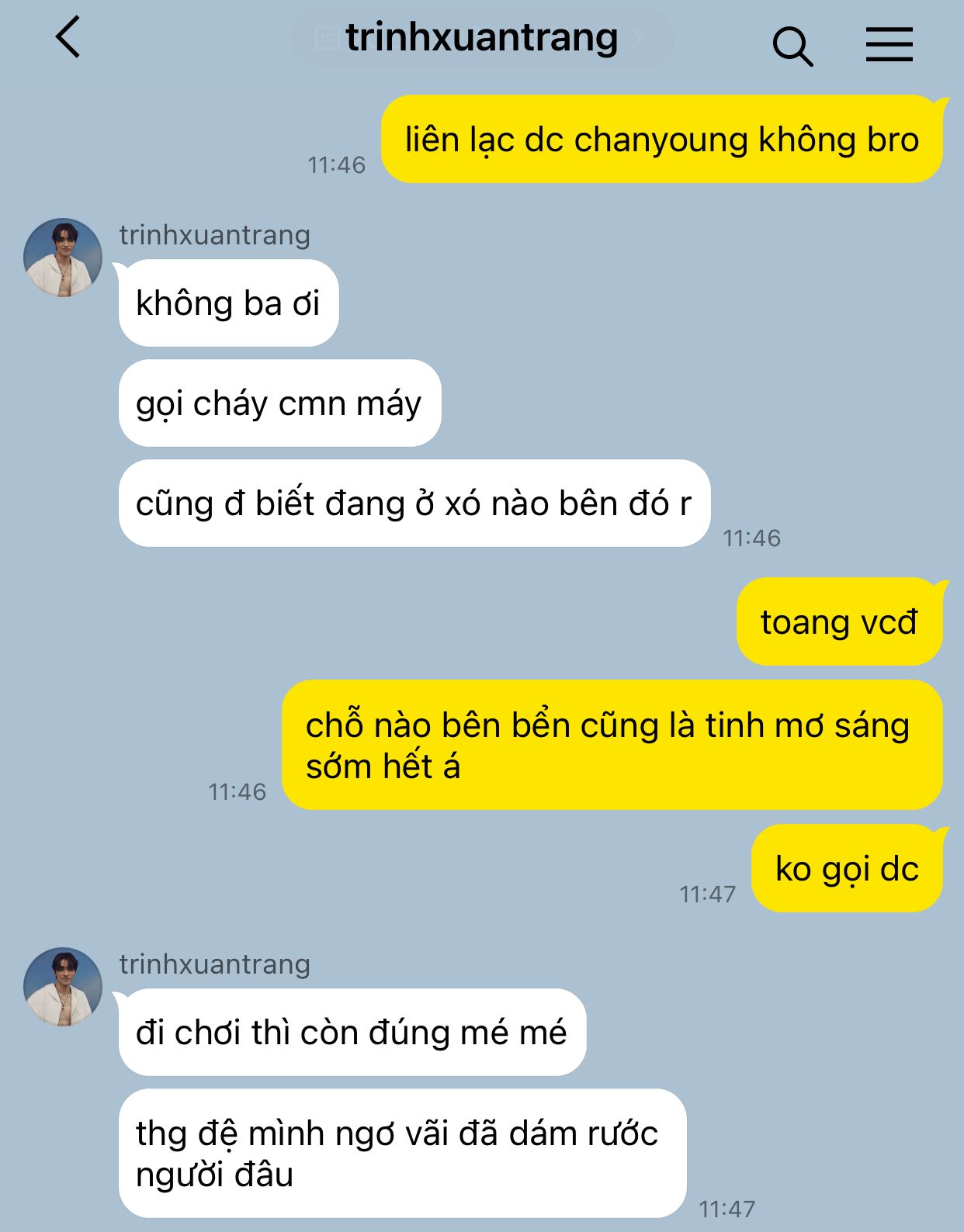View trinhxuantrang's profile picture above "không ba ơi"

pos(63,258)
